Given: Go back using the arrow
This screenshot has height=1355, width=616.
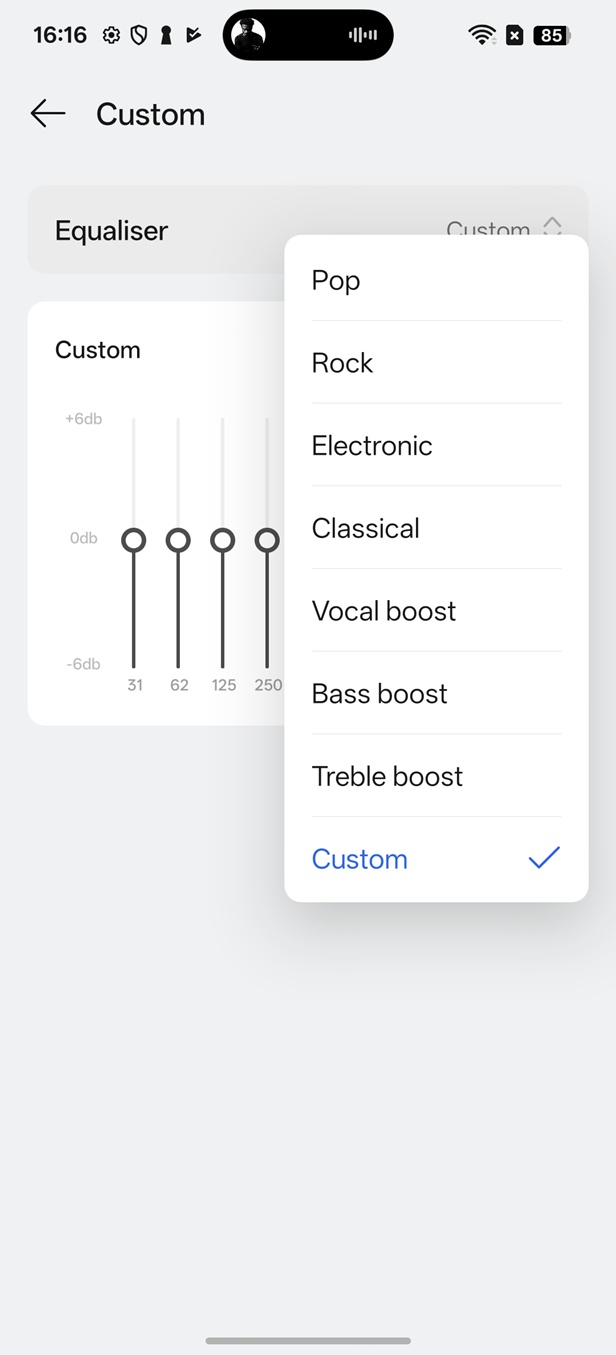Looking at the screenshot, I should [x=48, y=114].
